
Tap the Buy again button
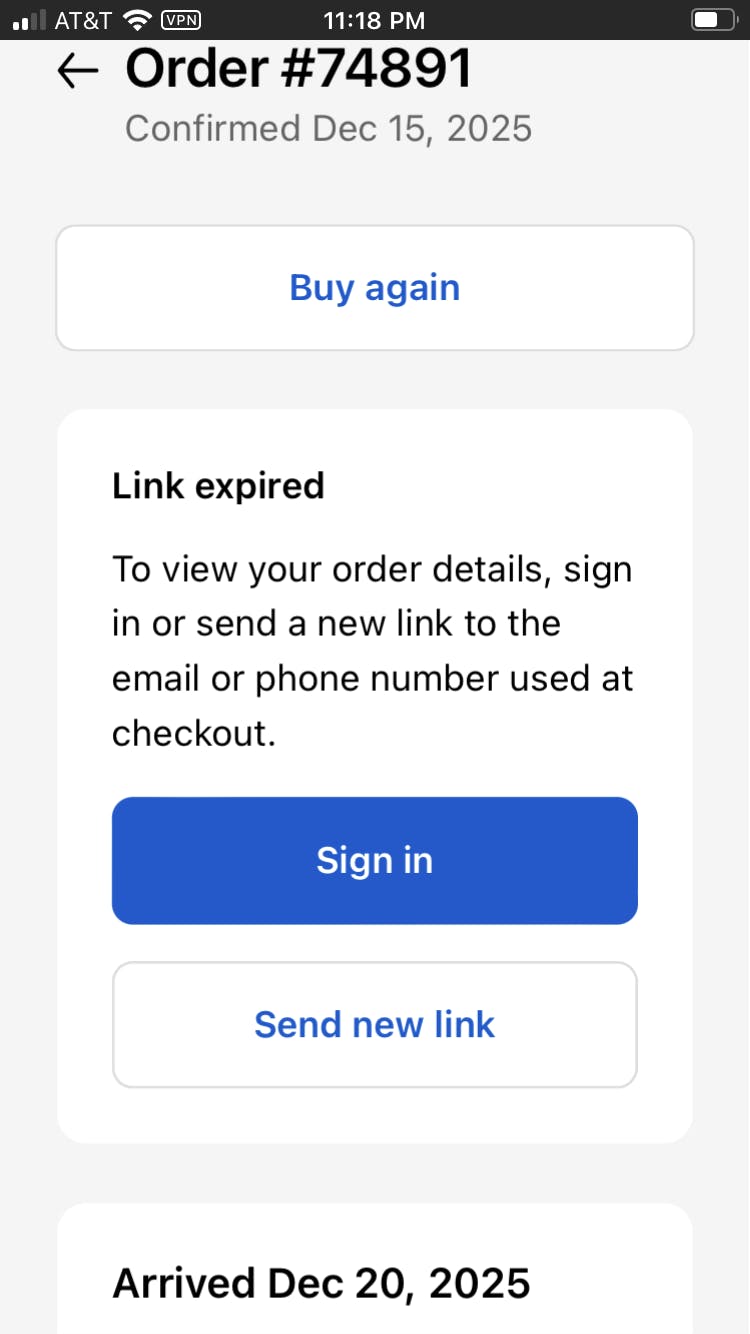click(x=375, y=288)
